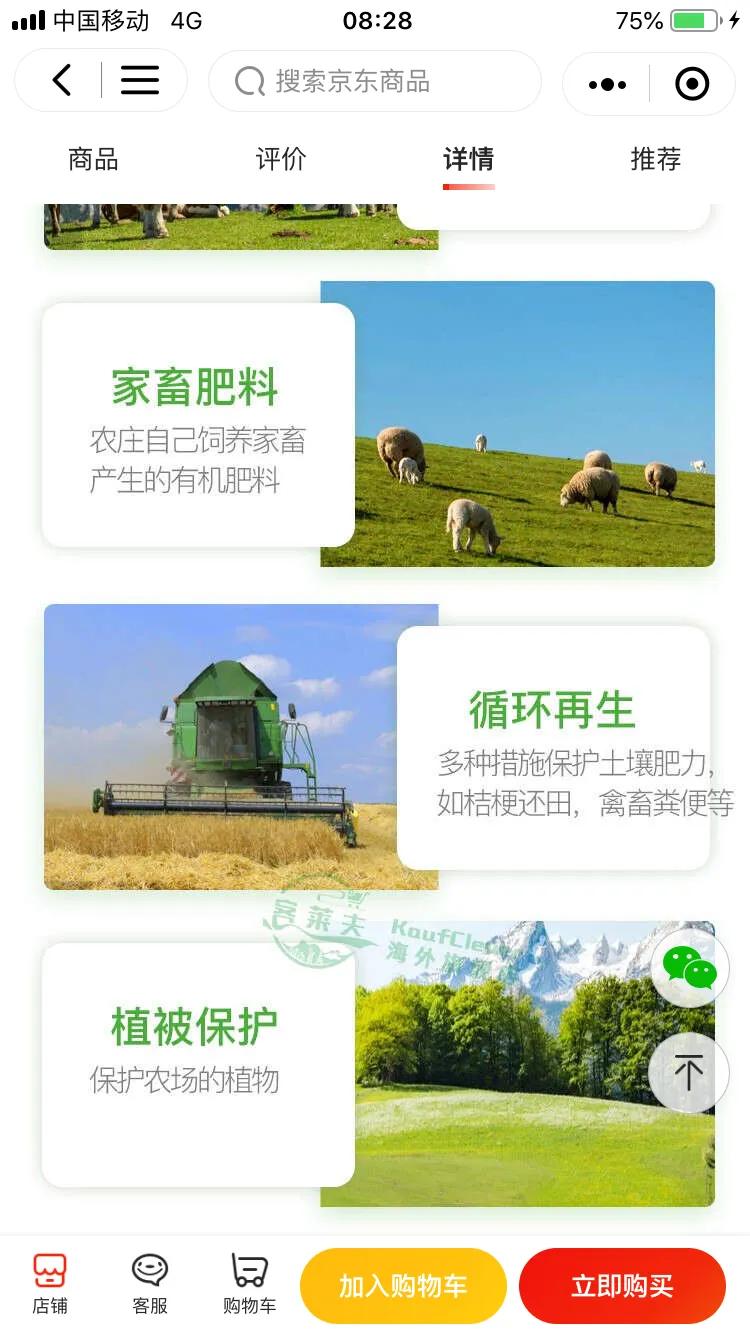The image size is (750, 1334).
Task: Tap the back arrow at top left
Action: coord(60,83)
